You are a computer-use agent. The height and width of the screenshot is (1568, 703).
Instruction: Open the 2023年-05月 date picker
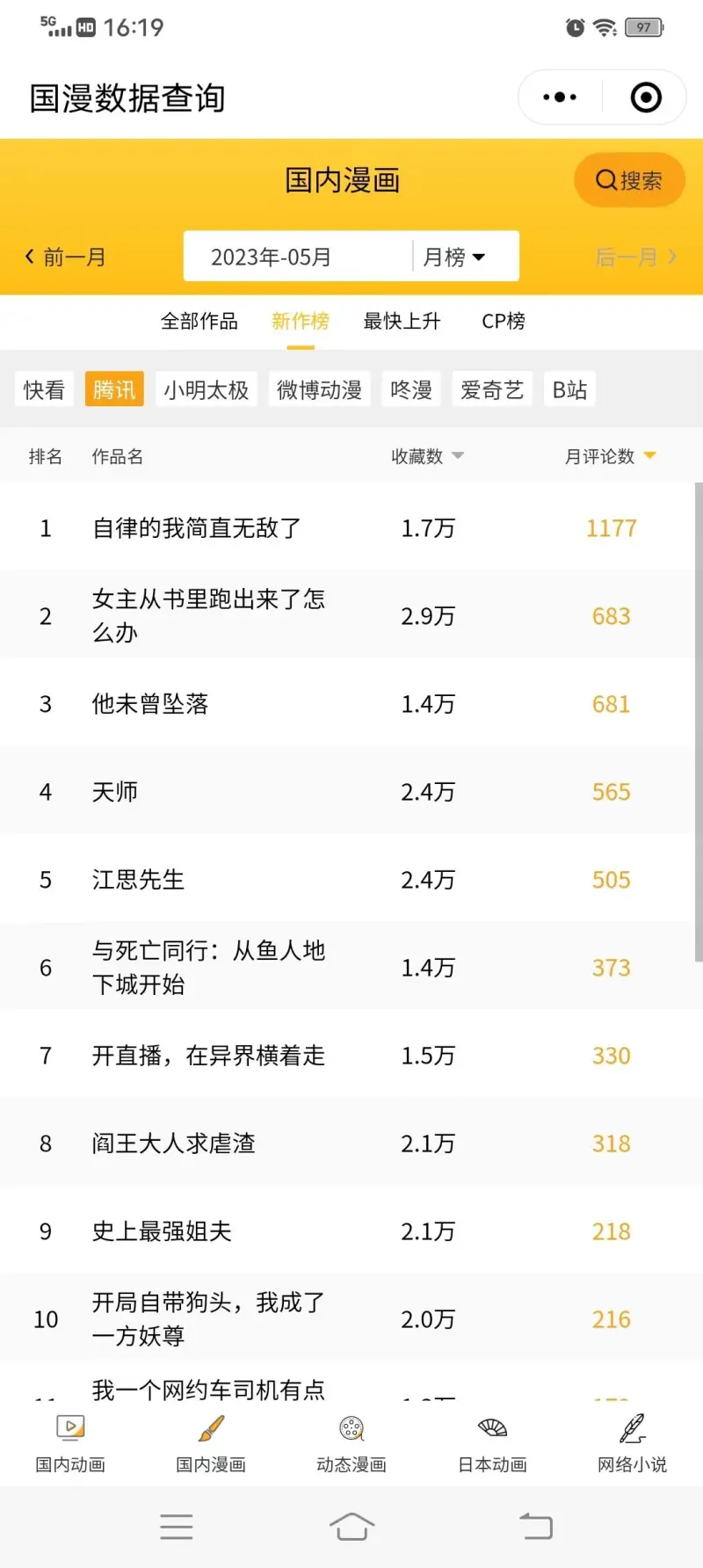pyautogui.click(x=272, y=257)
